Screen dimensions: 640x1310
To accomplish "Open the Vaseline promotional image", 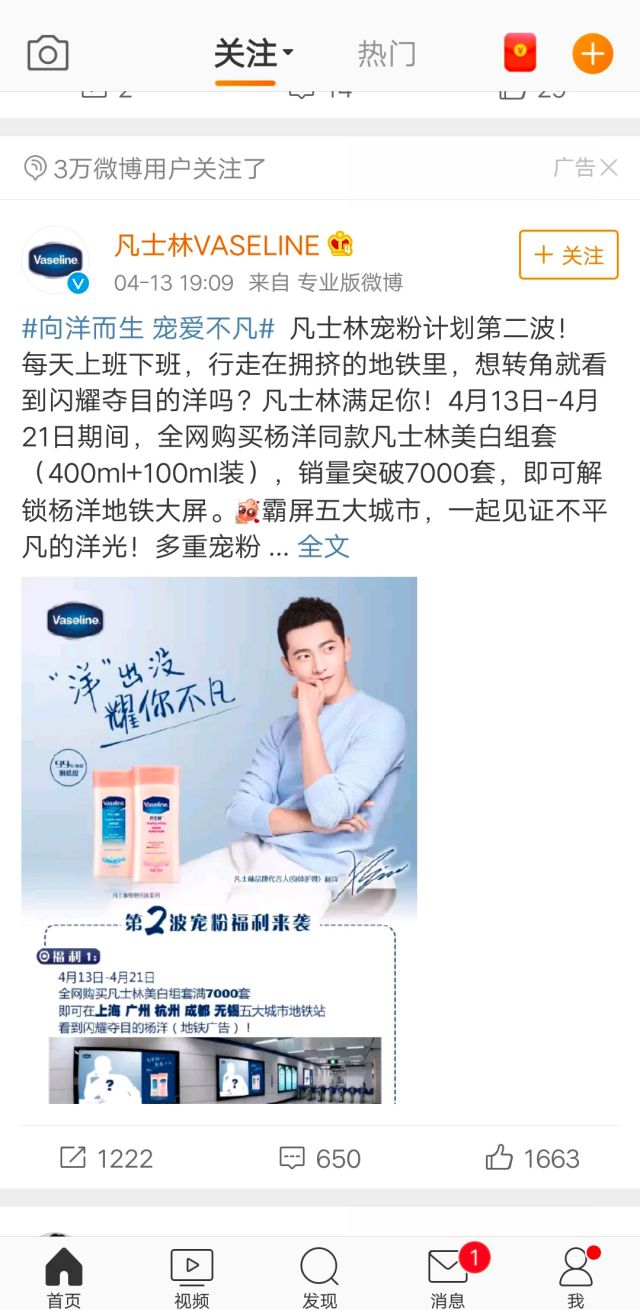I will [219, 840].
